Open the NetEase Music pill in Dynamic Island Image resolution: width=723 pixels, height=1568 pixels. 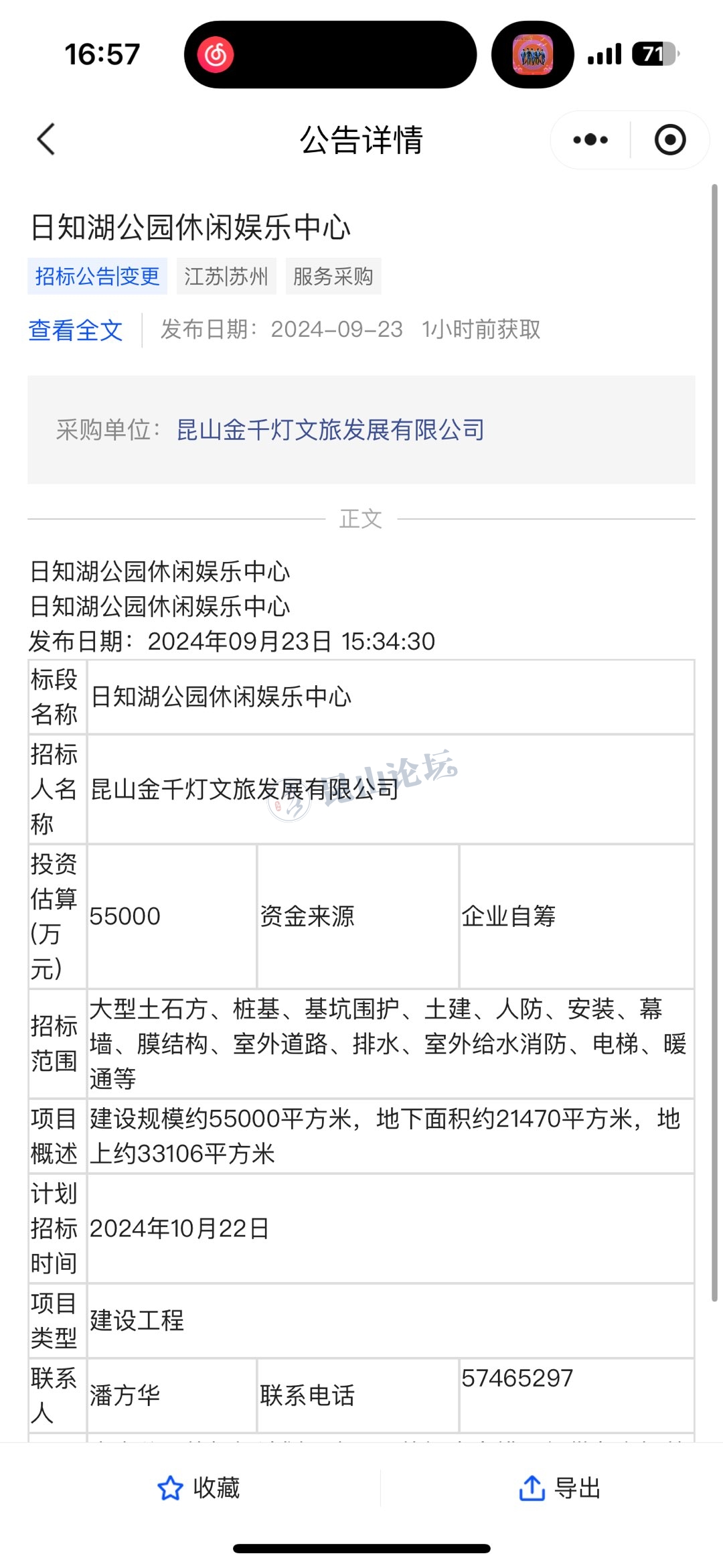coord(216,55)
